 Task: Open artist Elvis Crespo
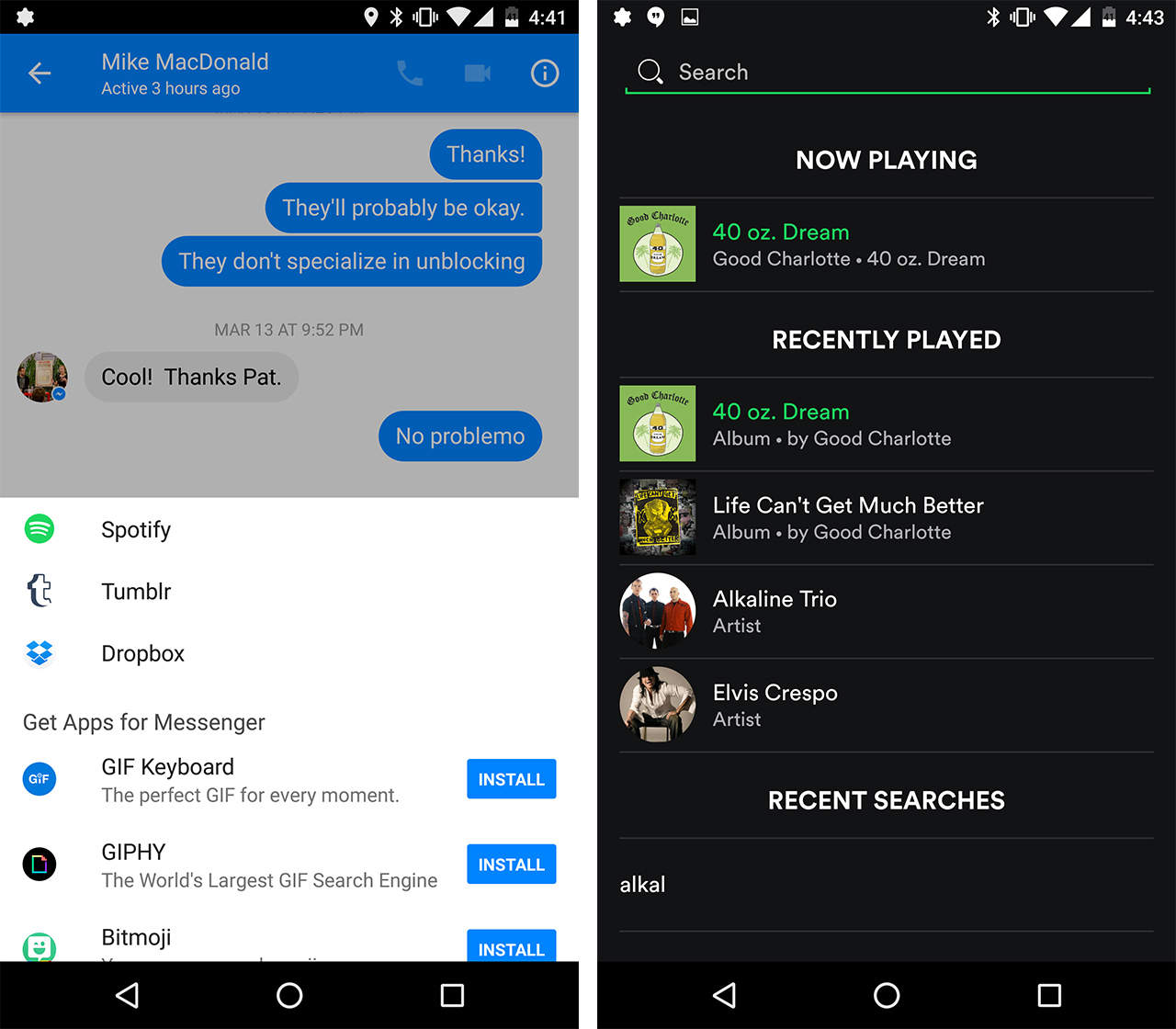(x=886, y=706)
